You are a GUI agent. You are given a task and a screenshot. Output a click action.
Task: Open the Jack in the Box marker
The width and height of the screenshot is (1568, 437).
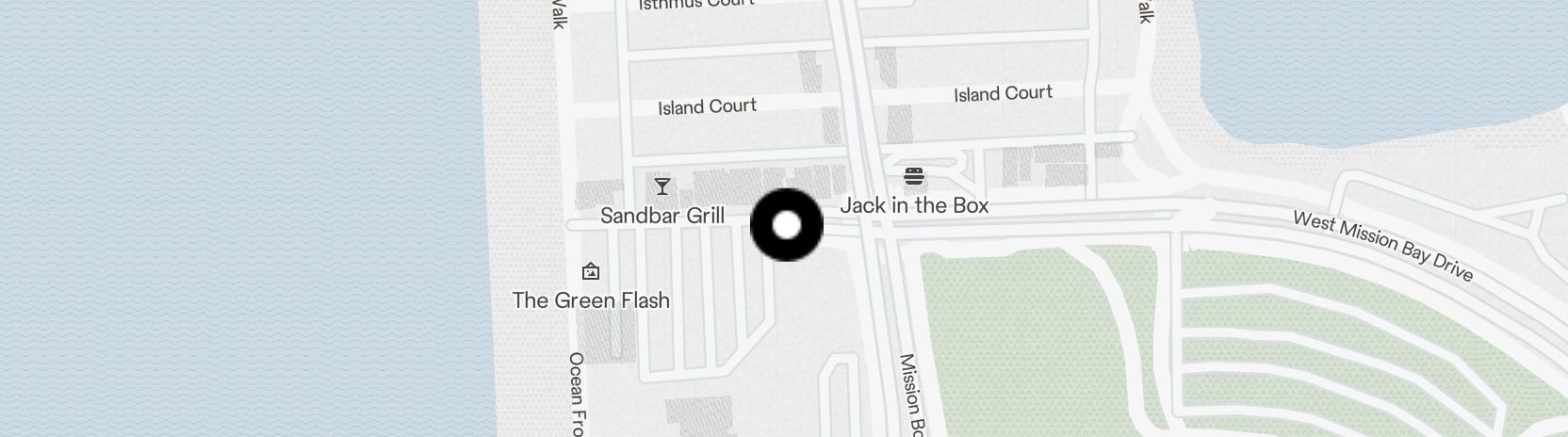coord(913,176)
